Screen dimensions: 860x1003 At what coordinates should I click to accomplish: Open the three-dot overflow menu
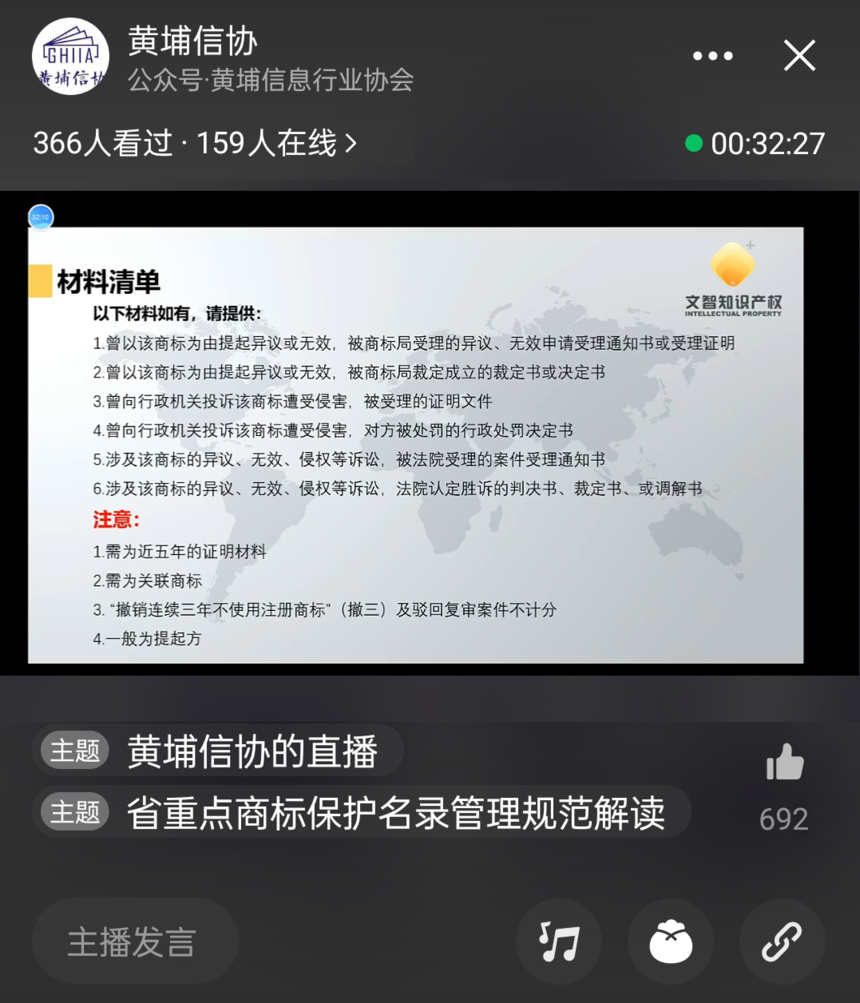coord(712,57)
